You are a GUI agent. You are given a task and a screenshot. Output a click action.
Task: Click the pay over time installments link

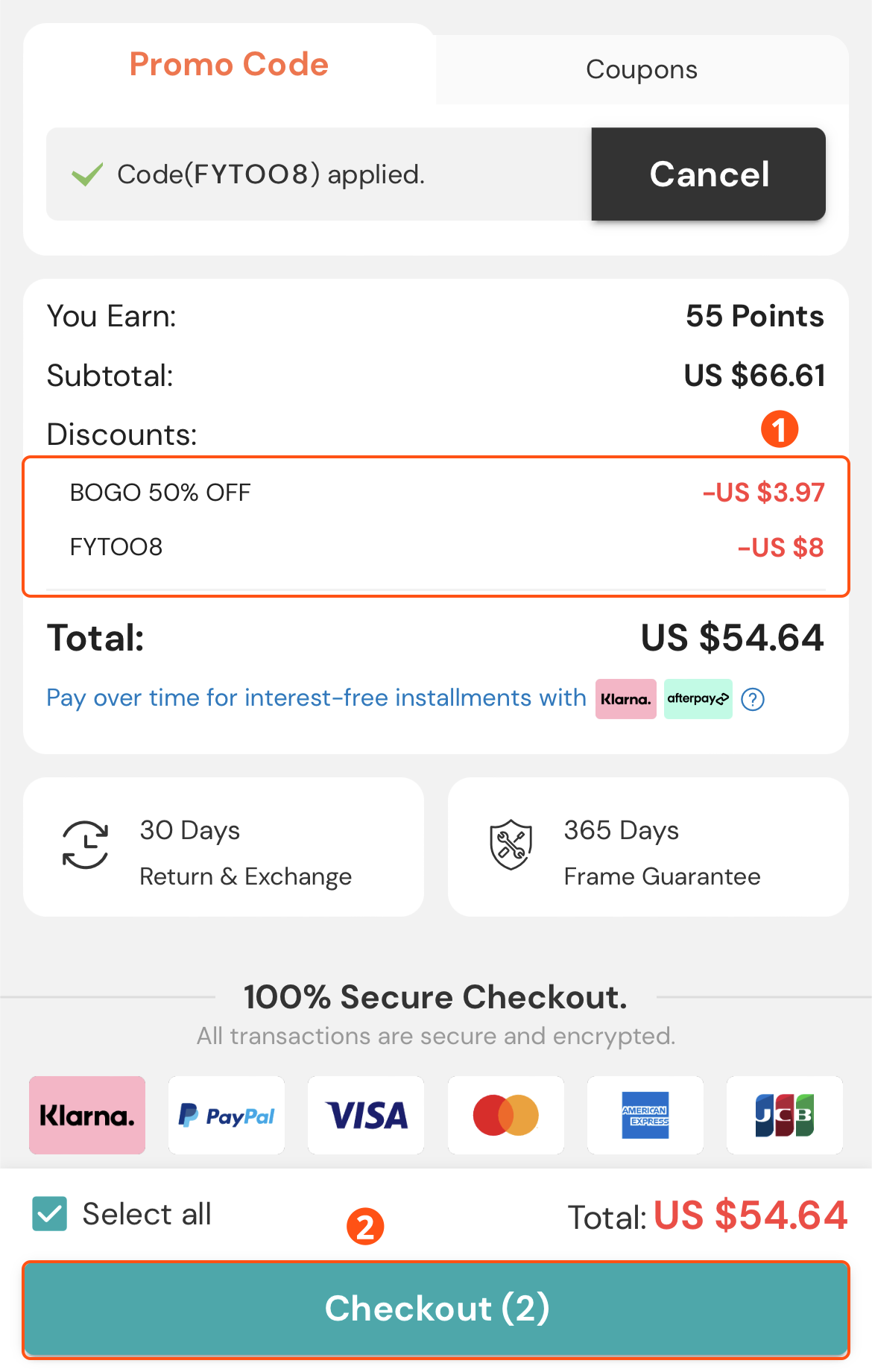pyautogui.click(x=316, y=698)
